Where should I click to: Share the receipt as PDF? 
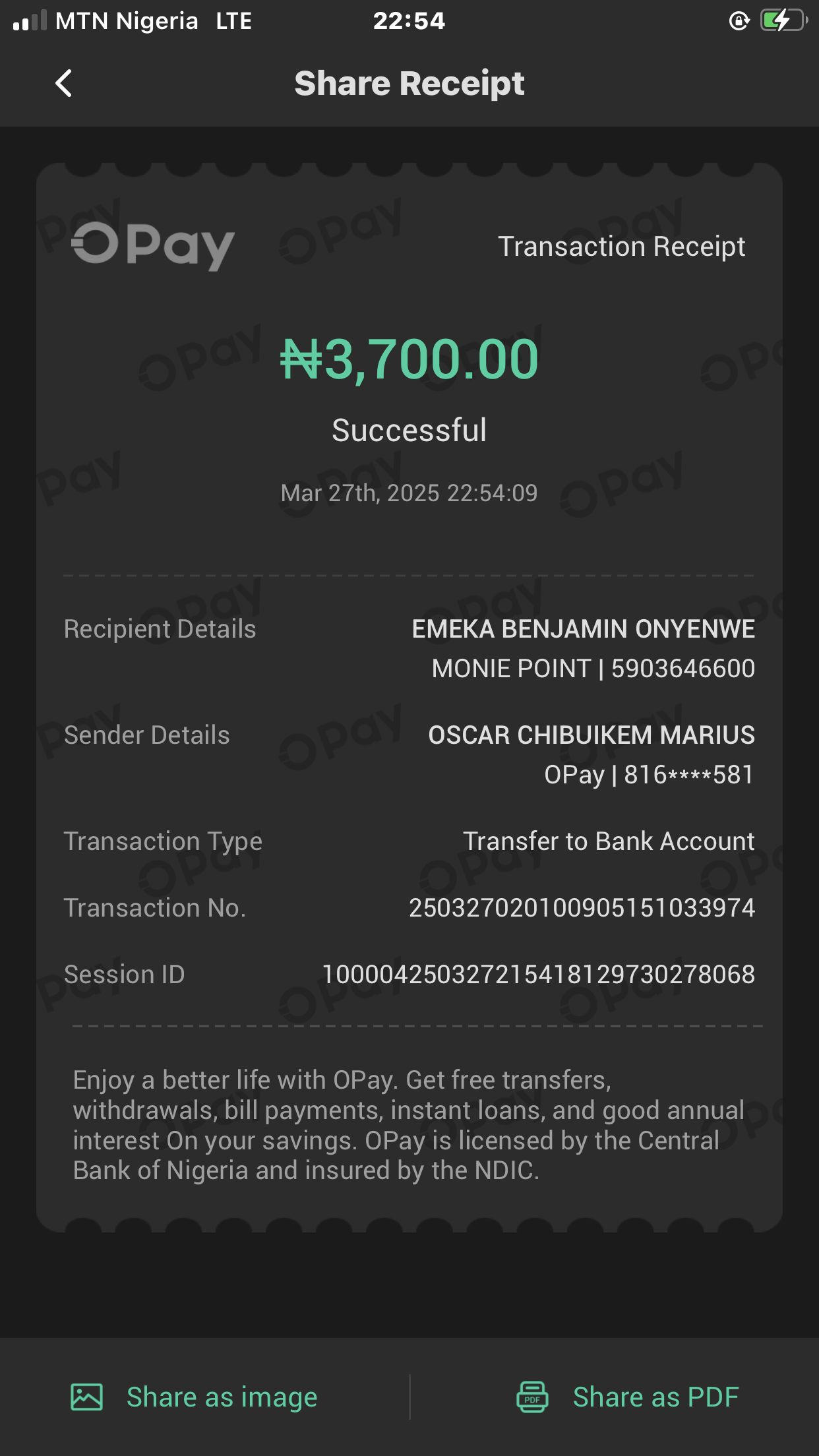(x=628, y=1397)
